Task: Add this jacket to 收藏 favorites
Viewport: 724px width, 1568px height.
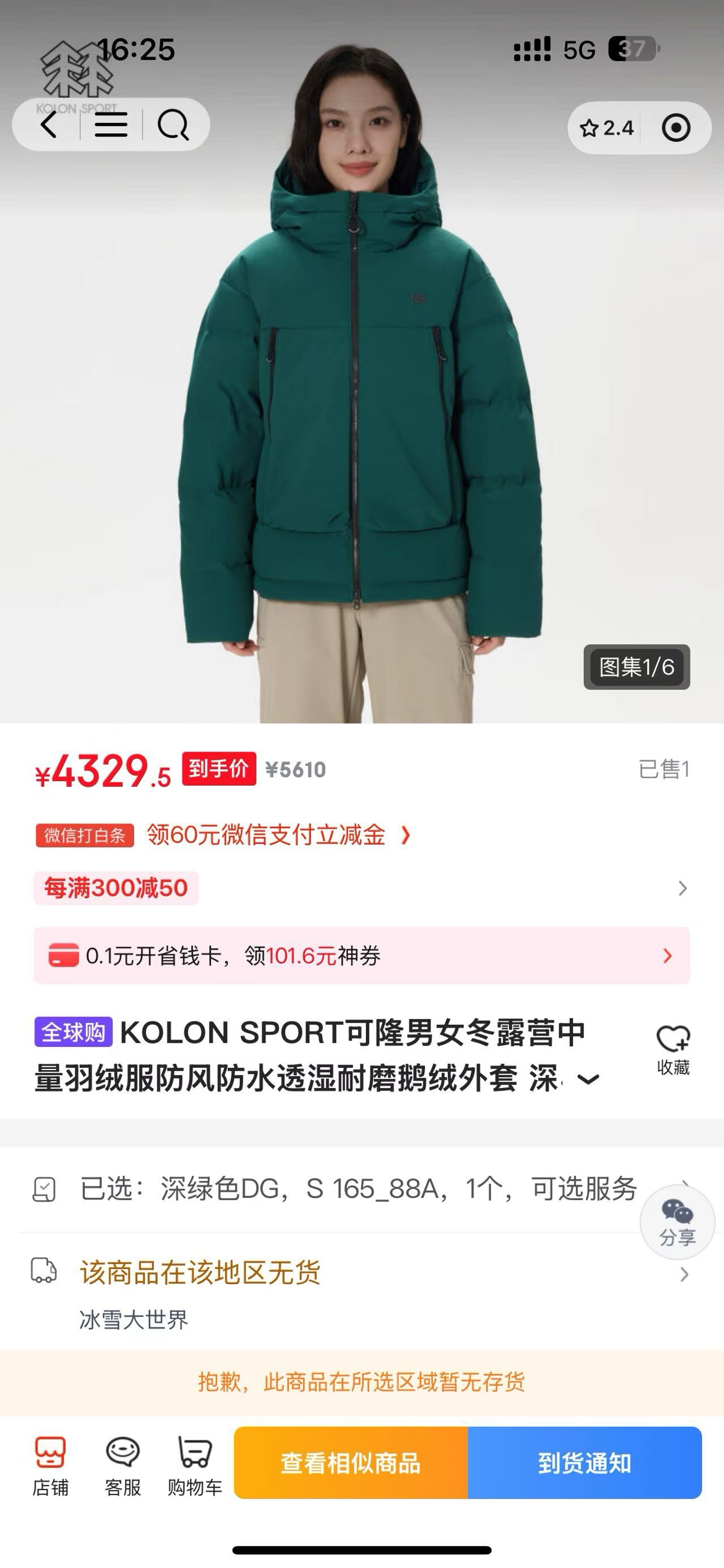Action: tap(673, 1048)
